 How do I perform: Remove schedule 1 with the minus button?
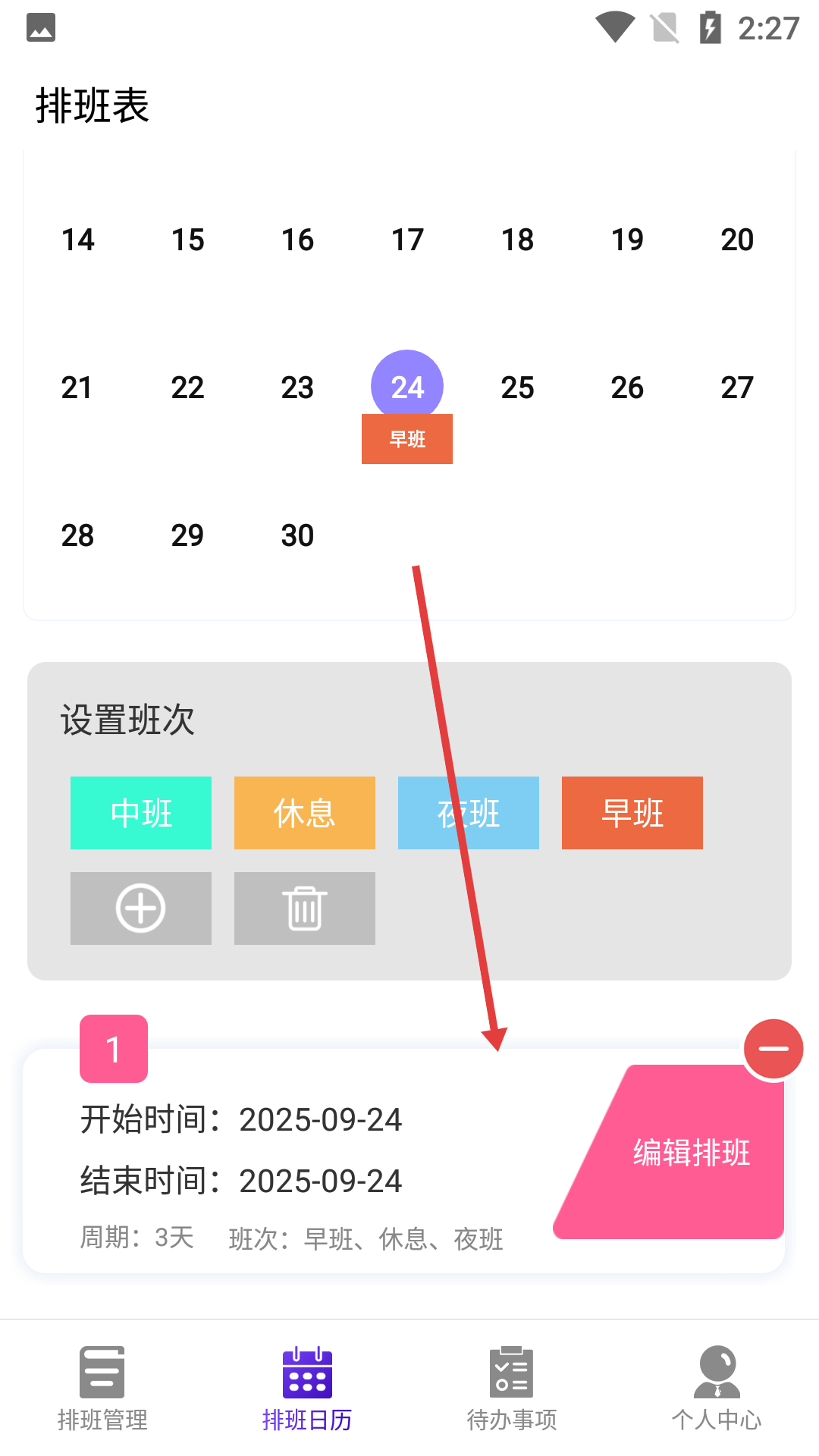[773, 1050]
